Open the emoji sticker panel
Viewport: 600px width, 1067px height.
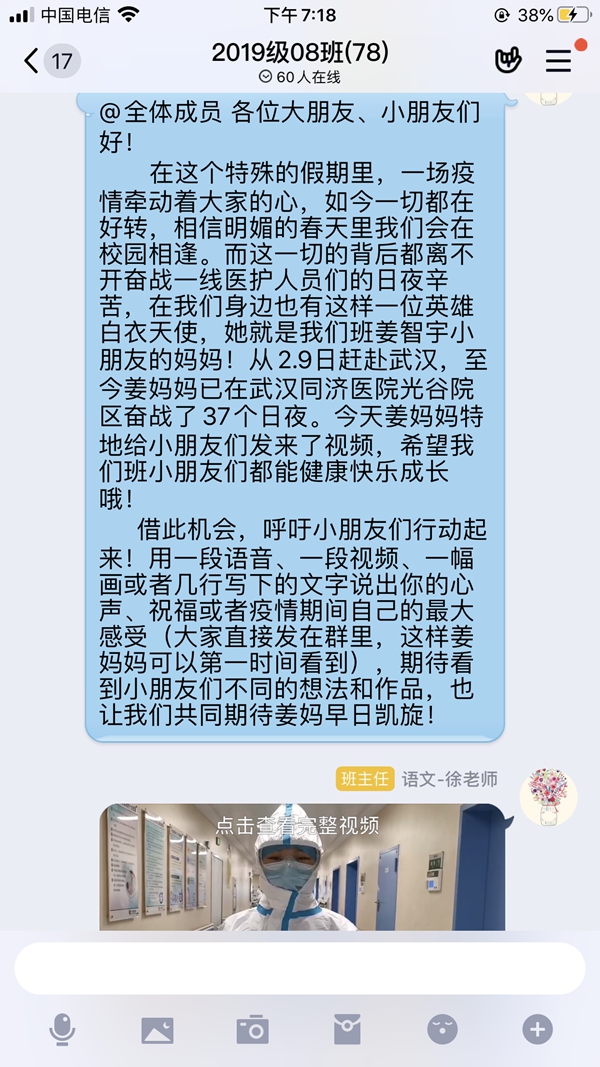tap(442, 1029)
